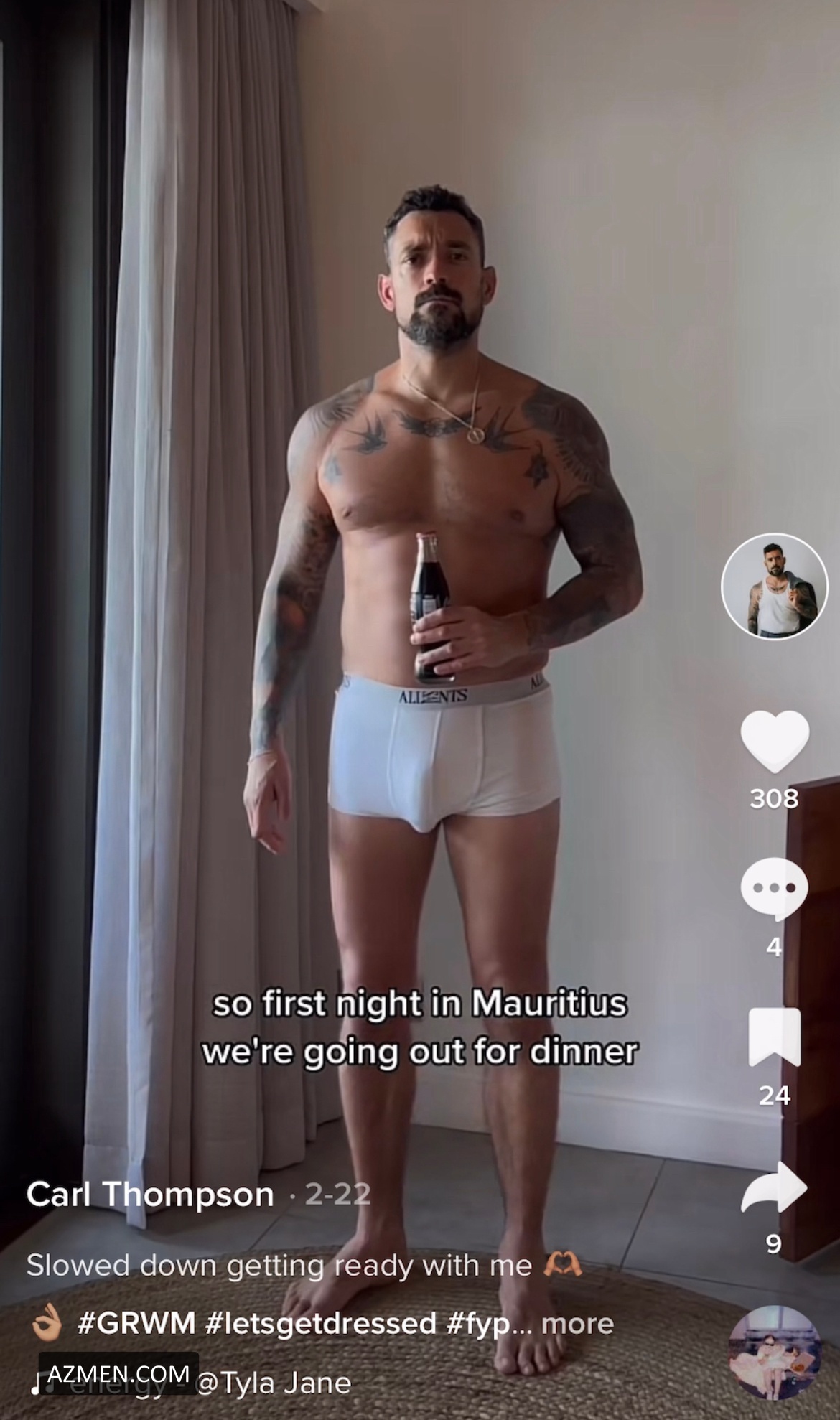Screen dimensions: 840x1420
Task: Open the creator's profile avatar
Action: 775,587
